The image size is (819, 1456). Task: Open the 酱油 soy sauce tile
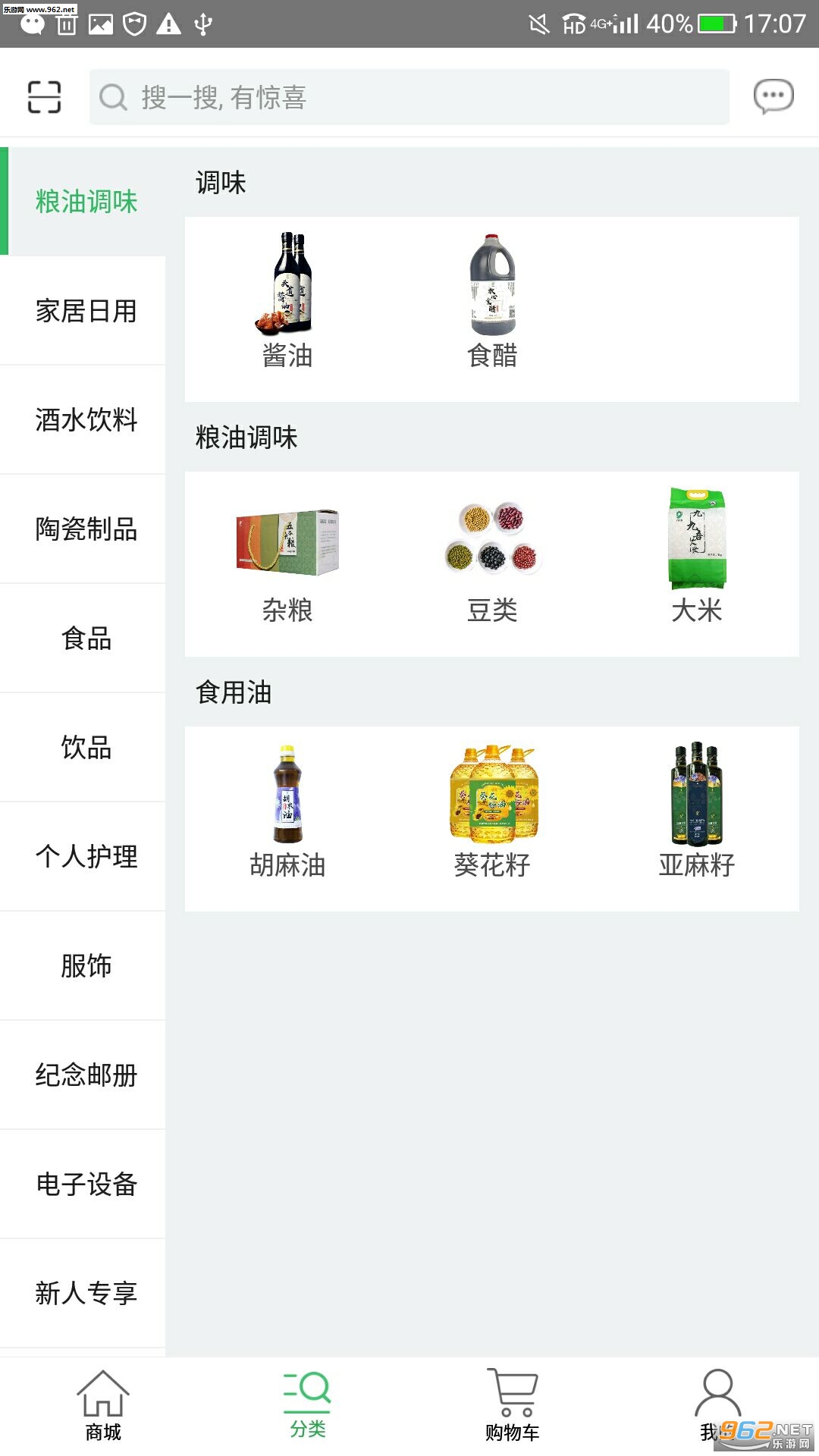287,301
